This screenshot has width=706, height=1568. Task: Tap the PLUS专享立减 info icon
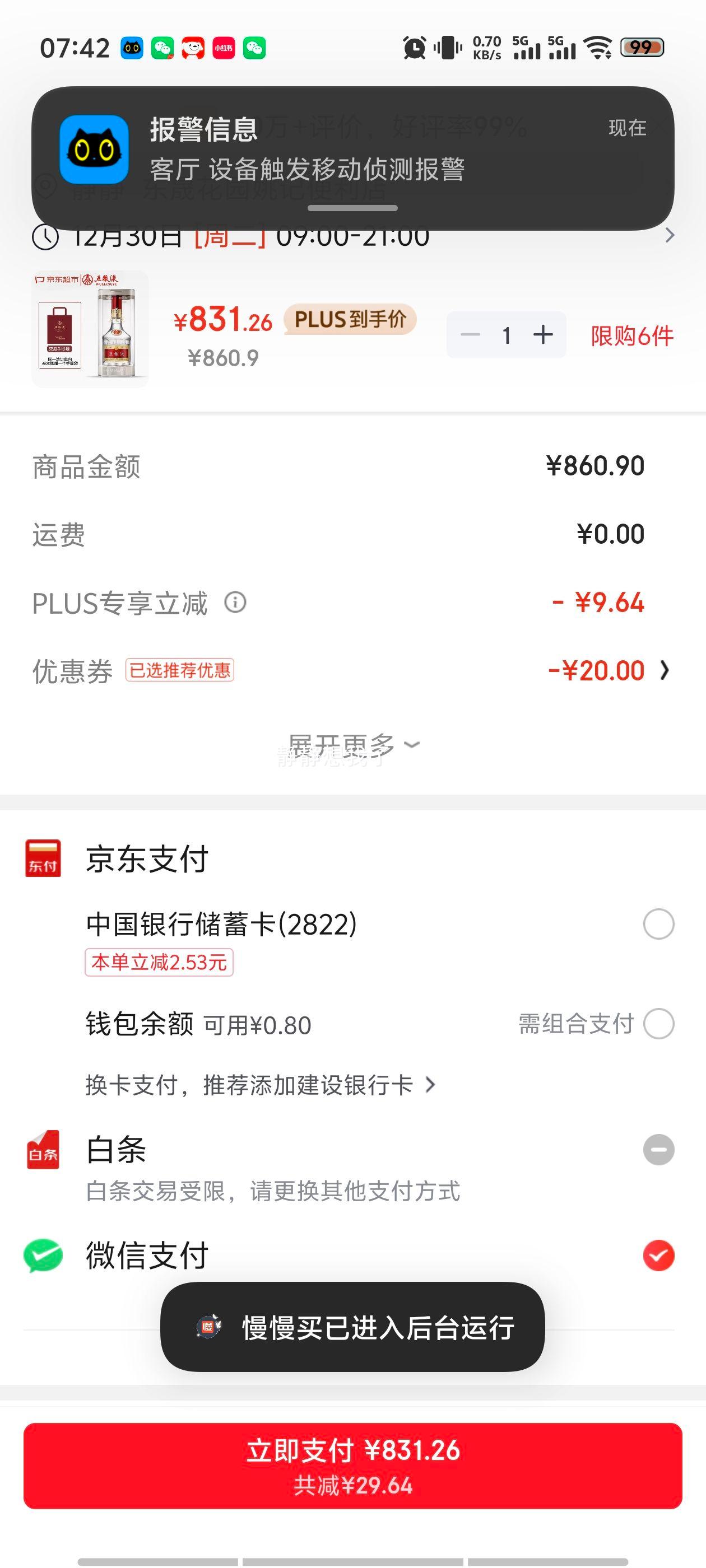pyautogui.click(x=235, y=603)
